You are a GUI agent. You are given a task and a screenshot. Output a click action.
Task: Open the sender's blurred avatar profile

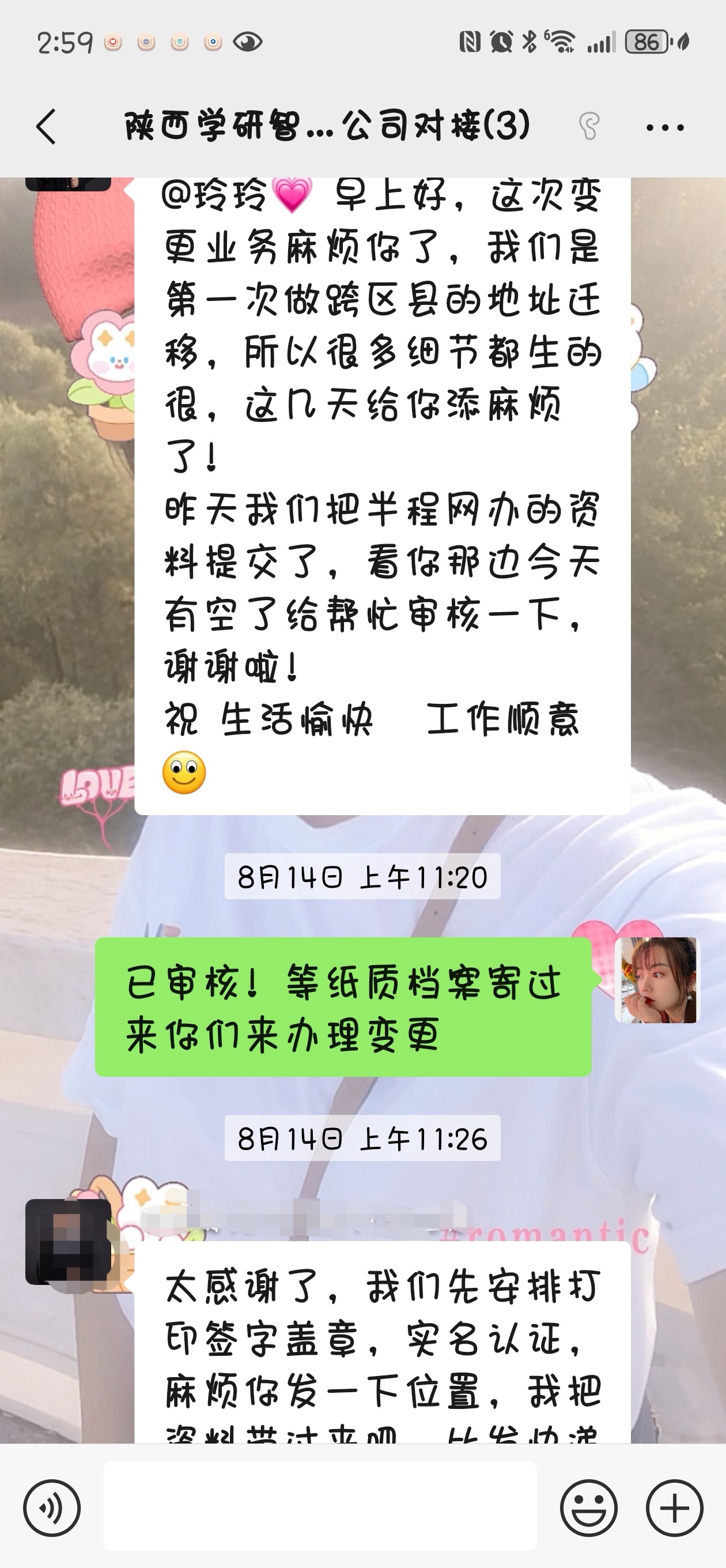point(67,1241)
